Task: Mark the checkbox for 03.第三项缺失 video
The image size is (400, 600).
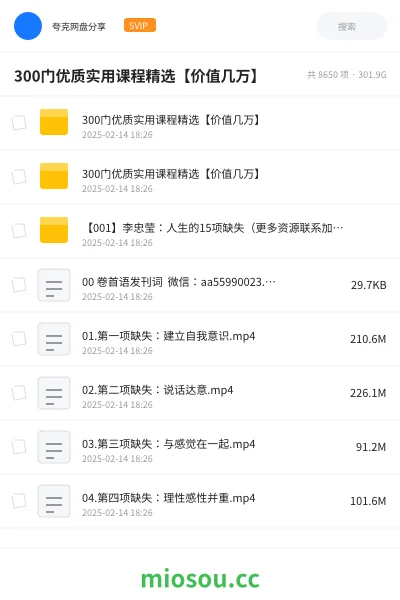Action: (x=19, y=447)
